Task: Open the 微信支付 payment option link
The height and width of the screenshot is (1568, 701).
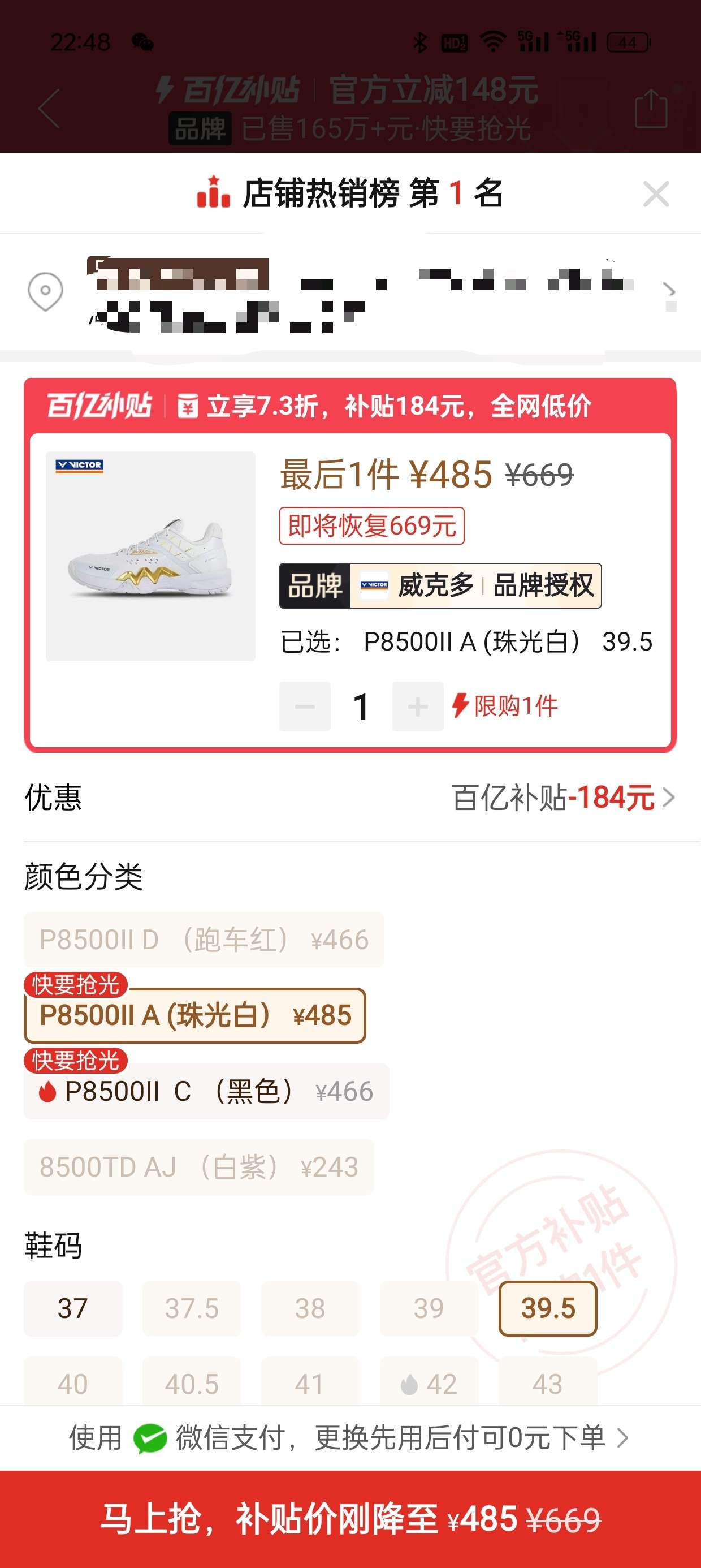Action: click(349, 1438)
